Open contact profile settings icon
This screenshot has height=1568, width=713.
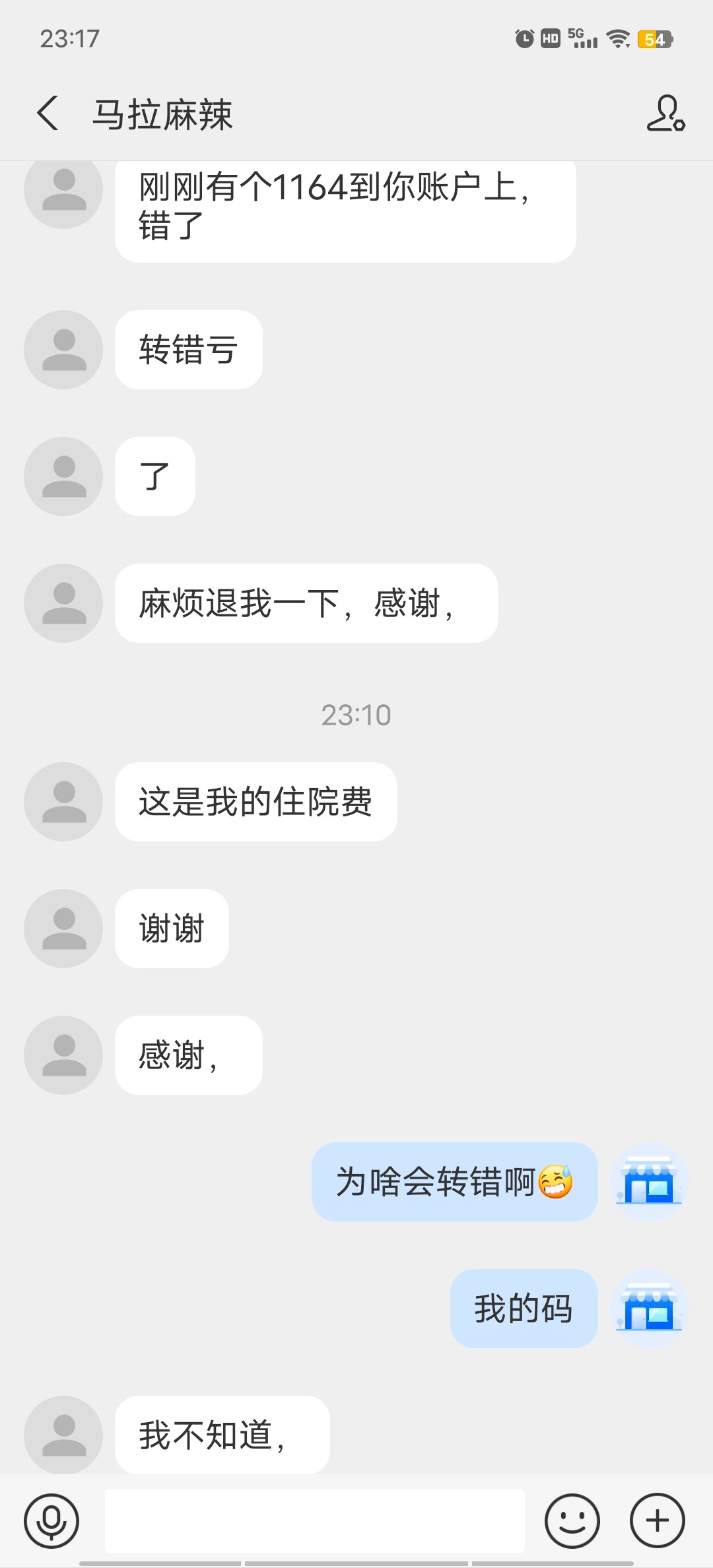[665, 114]
